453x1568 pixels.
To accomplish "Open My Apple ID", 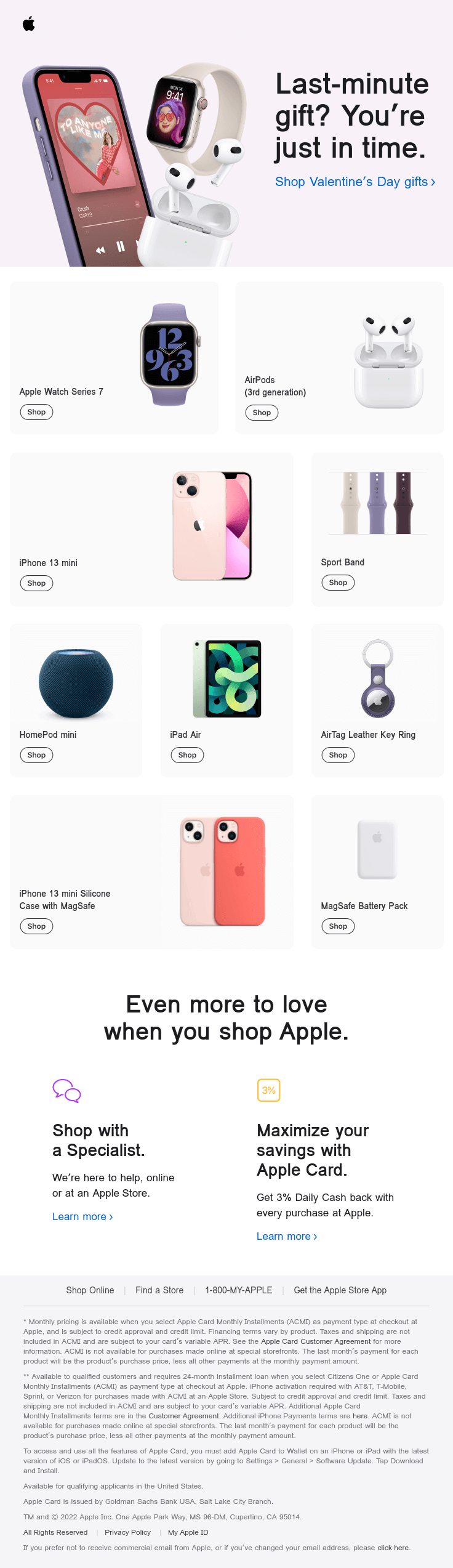I will tap(188, 1532).
